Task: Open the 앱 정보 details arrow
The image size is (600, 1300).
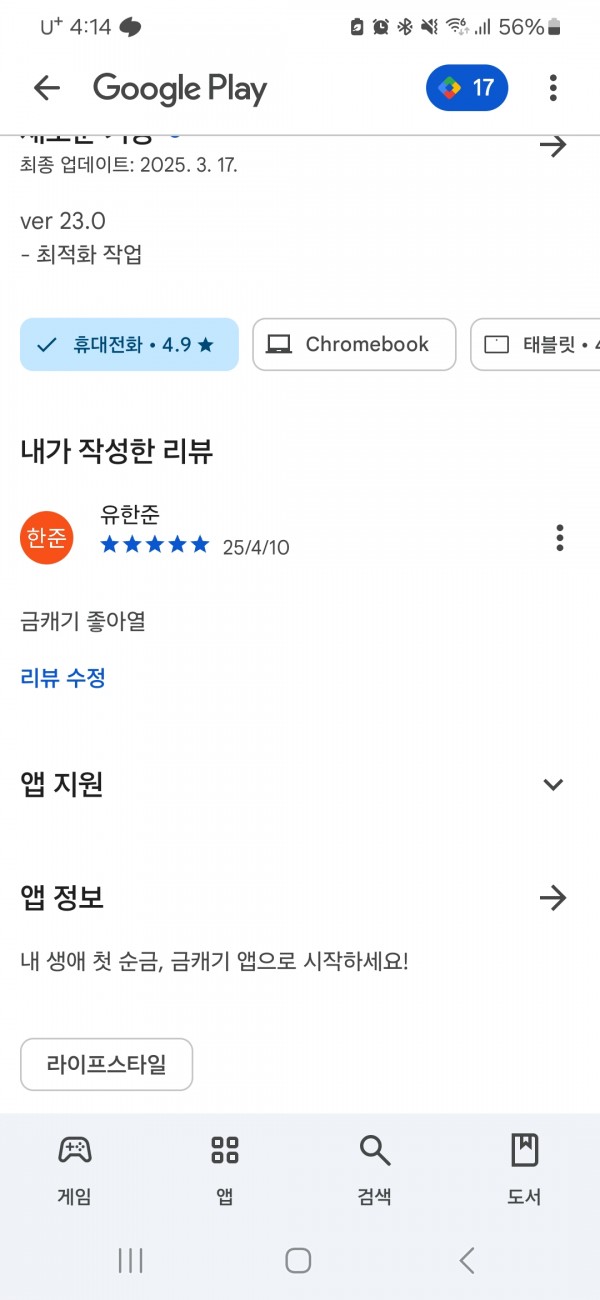Action: (553, 898)
